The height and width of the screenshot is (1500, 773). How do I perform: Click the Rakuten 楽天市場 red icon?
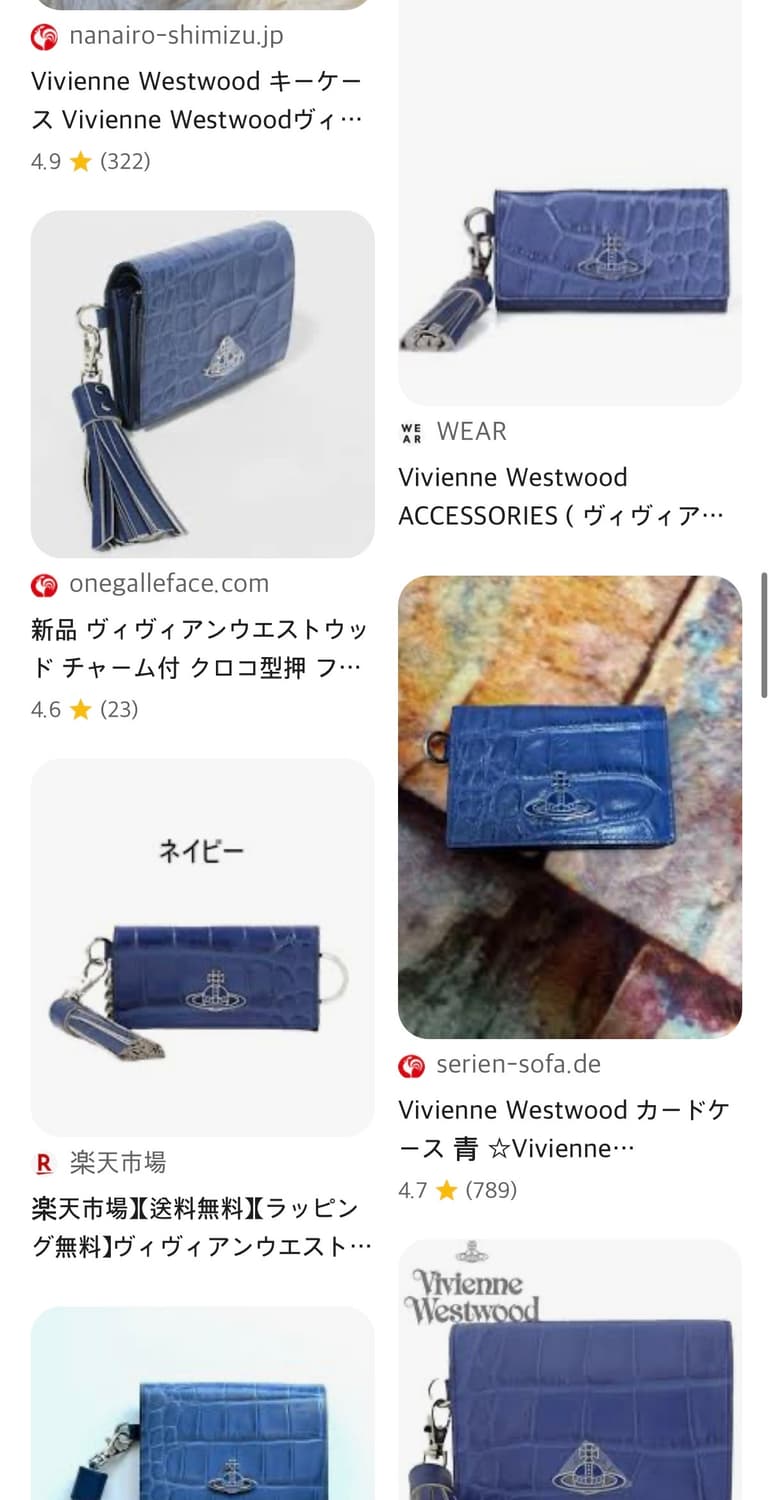coord(41,1163)
